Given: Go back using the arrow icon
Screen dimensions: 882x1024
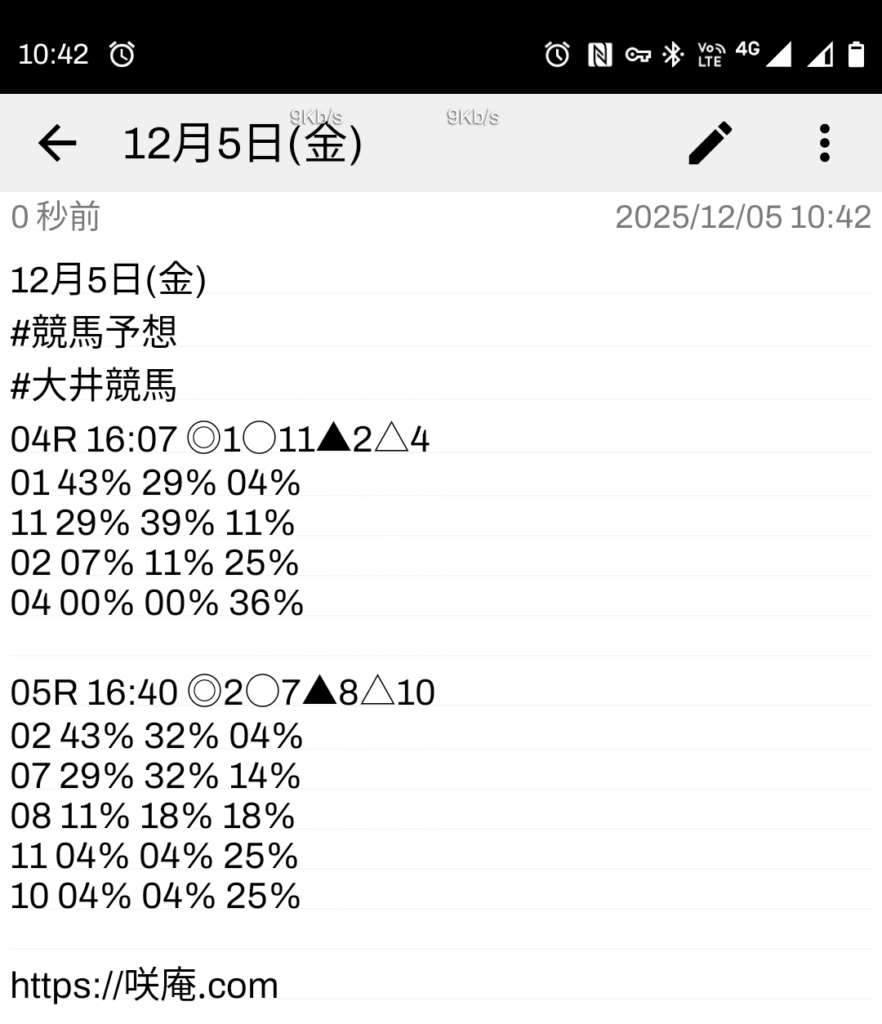Looking at the screenshot, I should coord(57,144).
